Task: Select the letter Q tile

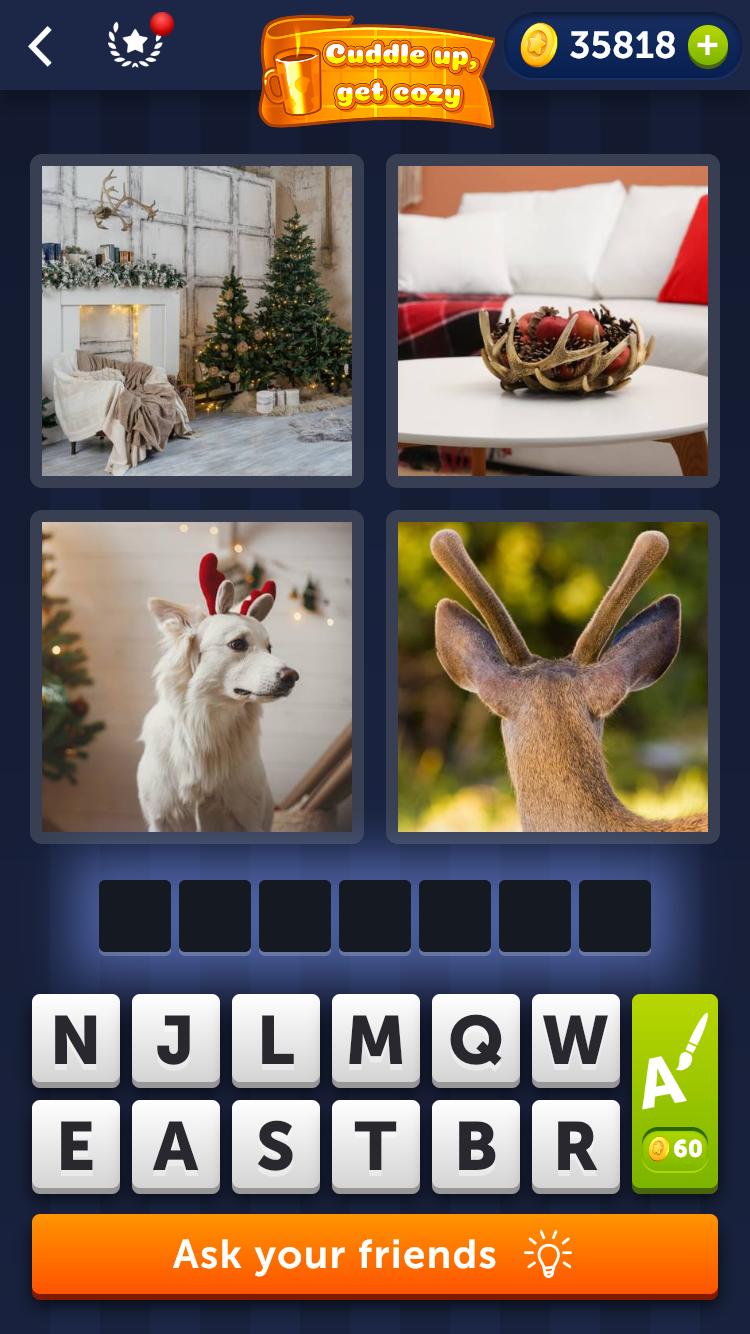Action: point(476,1040)
